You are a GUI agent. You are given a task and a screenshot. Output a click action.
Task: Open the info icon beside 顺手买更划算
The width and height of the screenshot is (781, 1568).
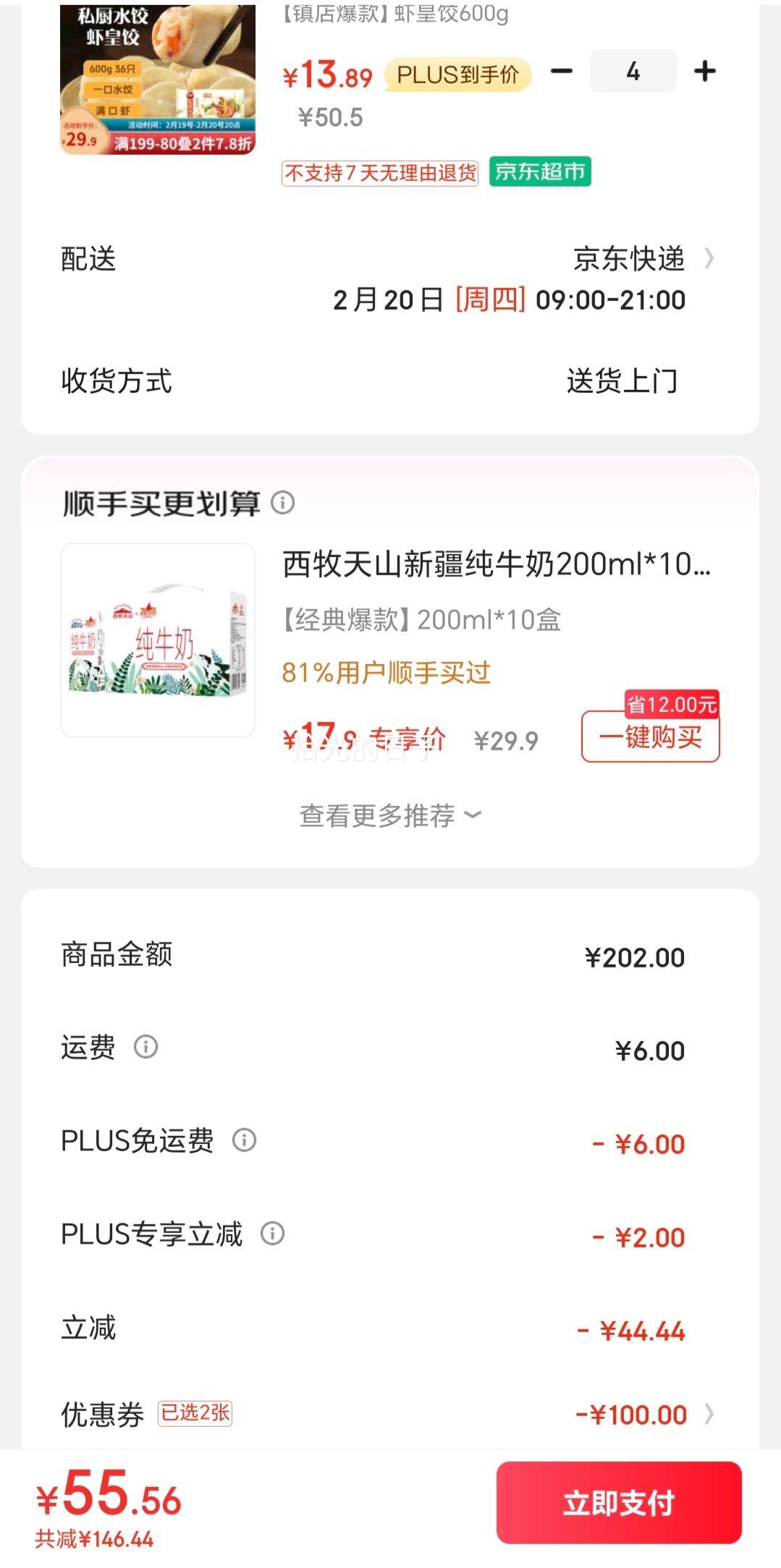283,502
